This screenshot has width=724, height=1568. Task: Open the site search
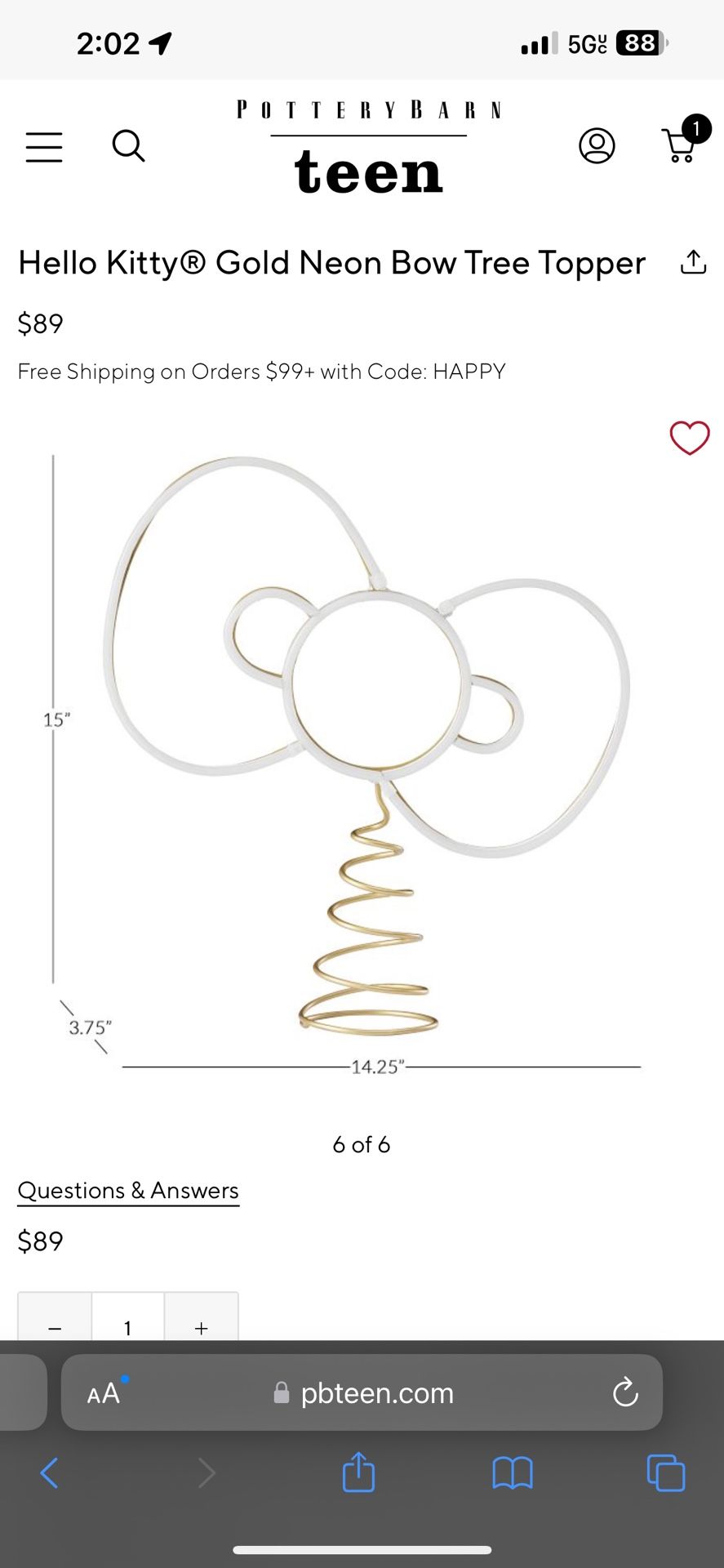coord(128,147)
